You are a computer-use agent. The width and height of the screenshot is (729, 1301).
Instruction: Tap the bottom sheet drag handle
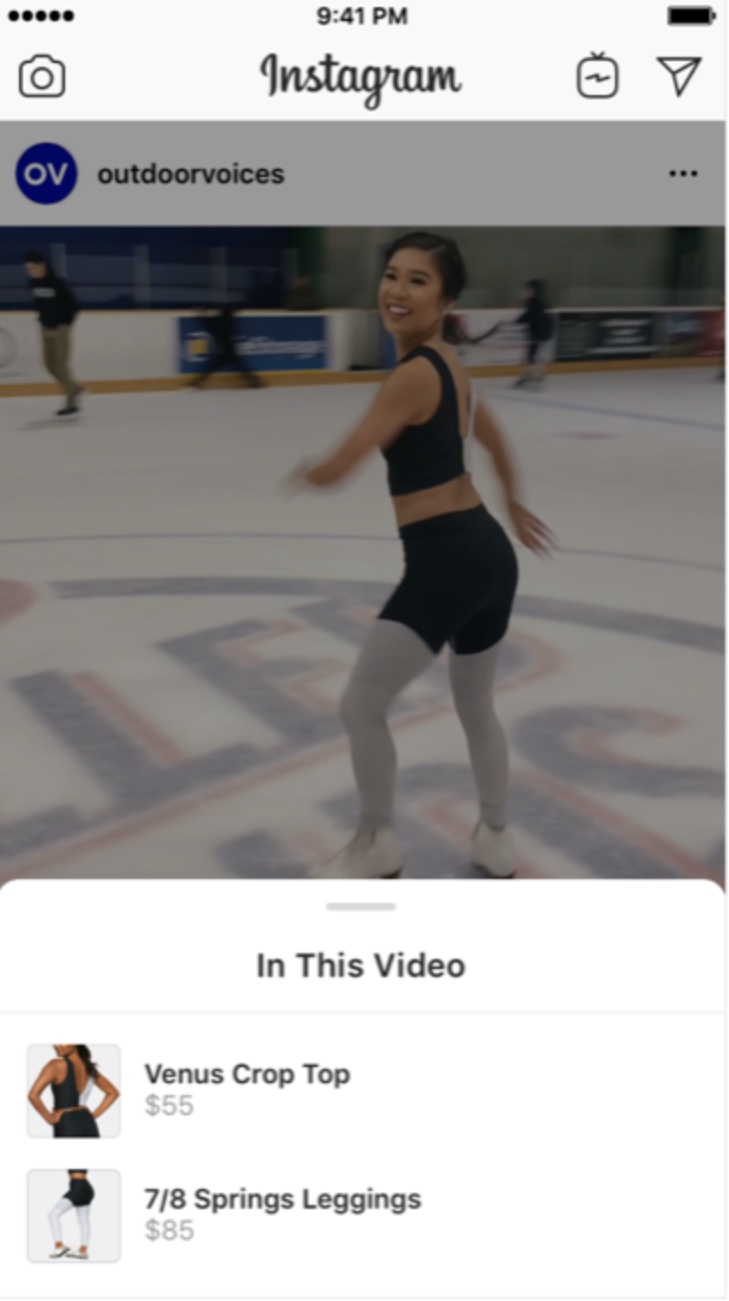(361, 907)
